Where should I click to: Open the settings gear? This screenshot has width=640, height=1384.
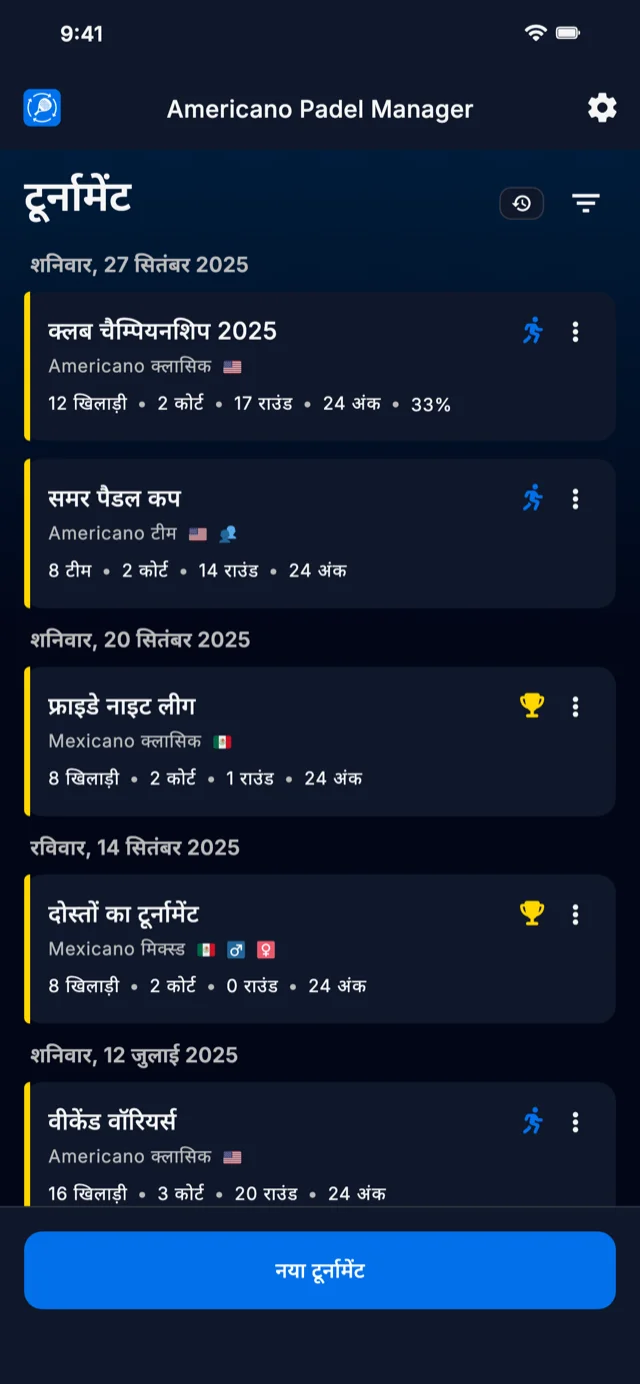[602, 108]
